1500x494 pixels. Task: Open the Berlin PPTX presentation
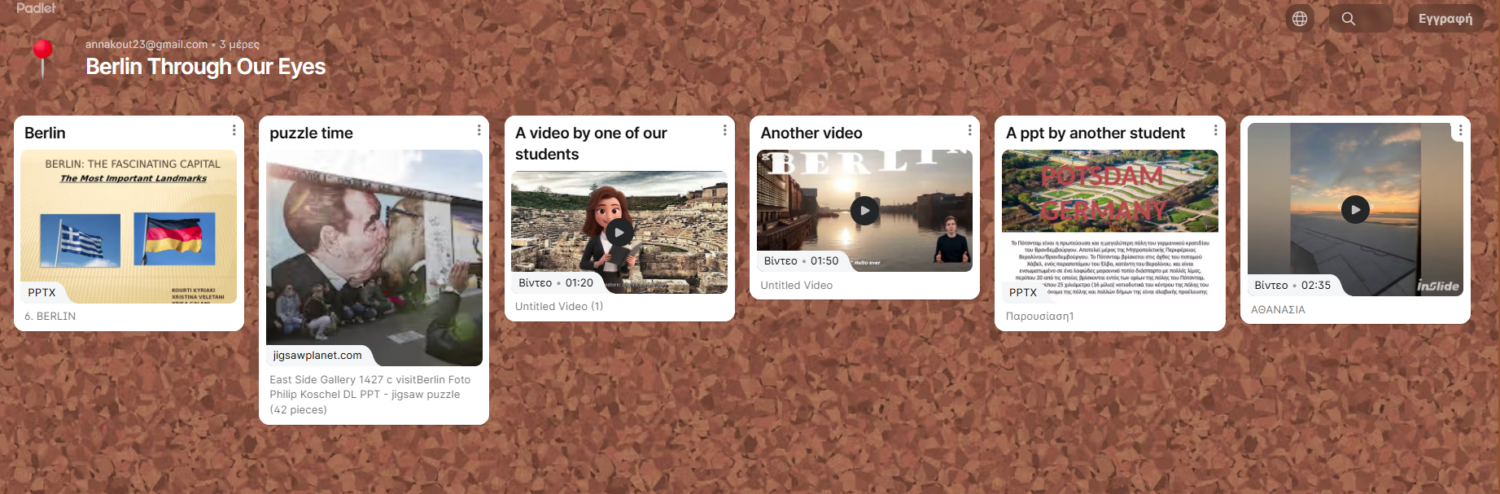point(129,226)
